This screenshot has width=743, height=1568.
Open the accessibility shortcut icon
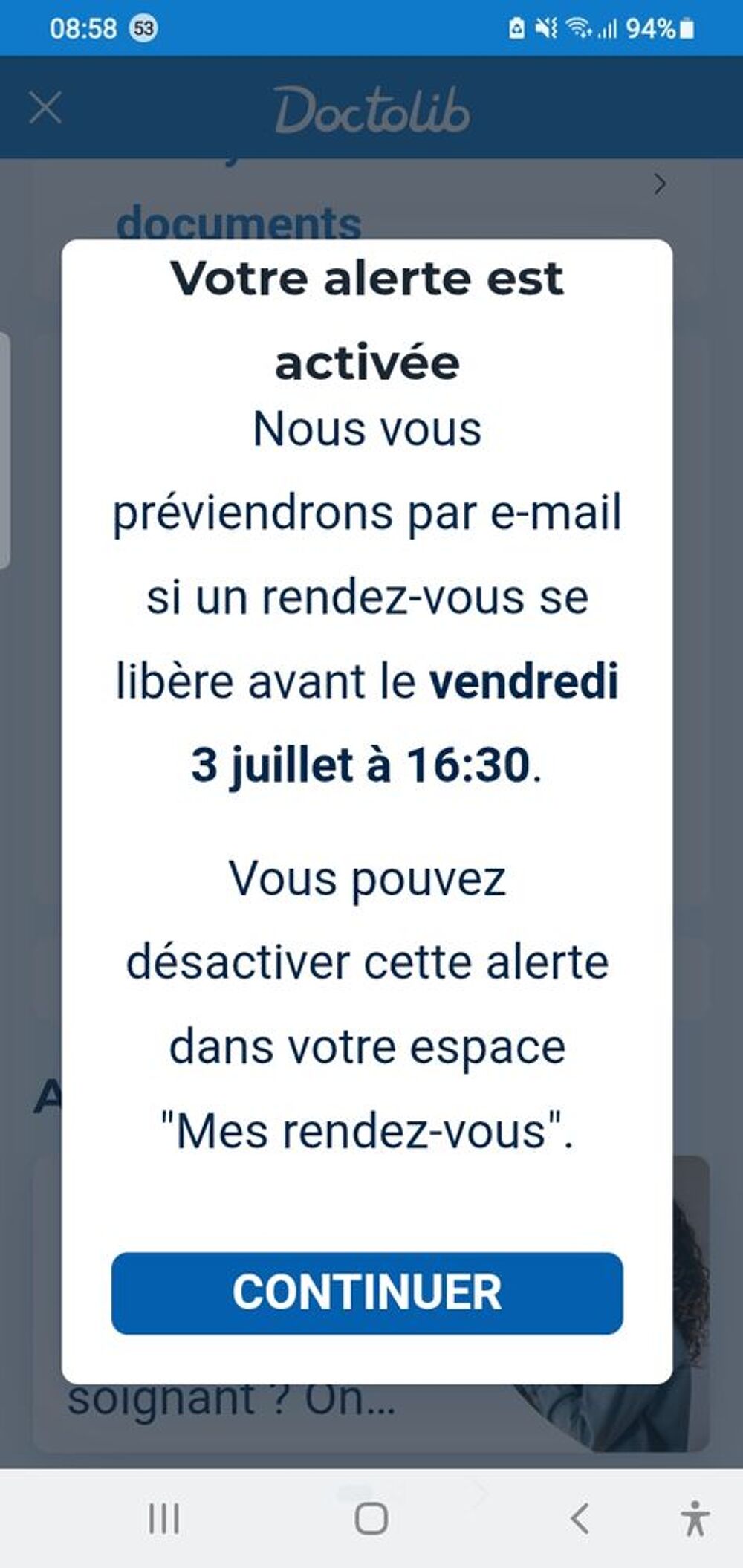click(695, 1518)
